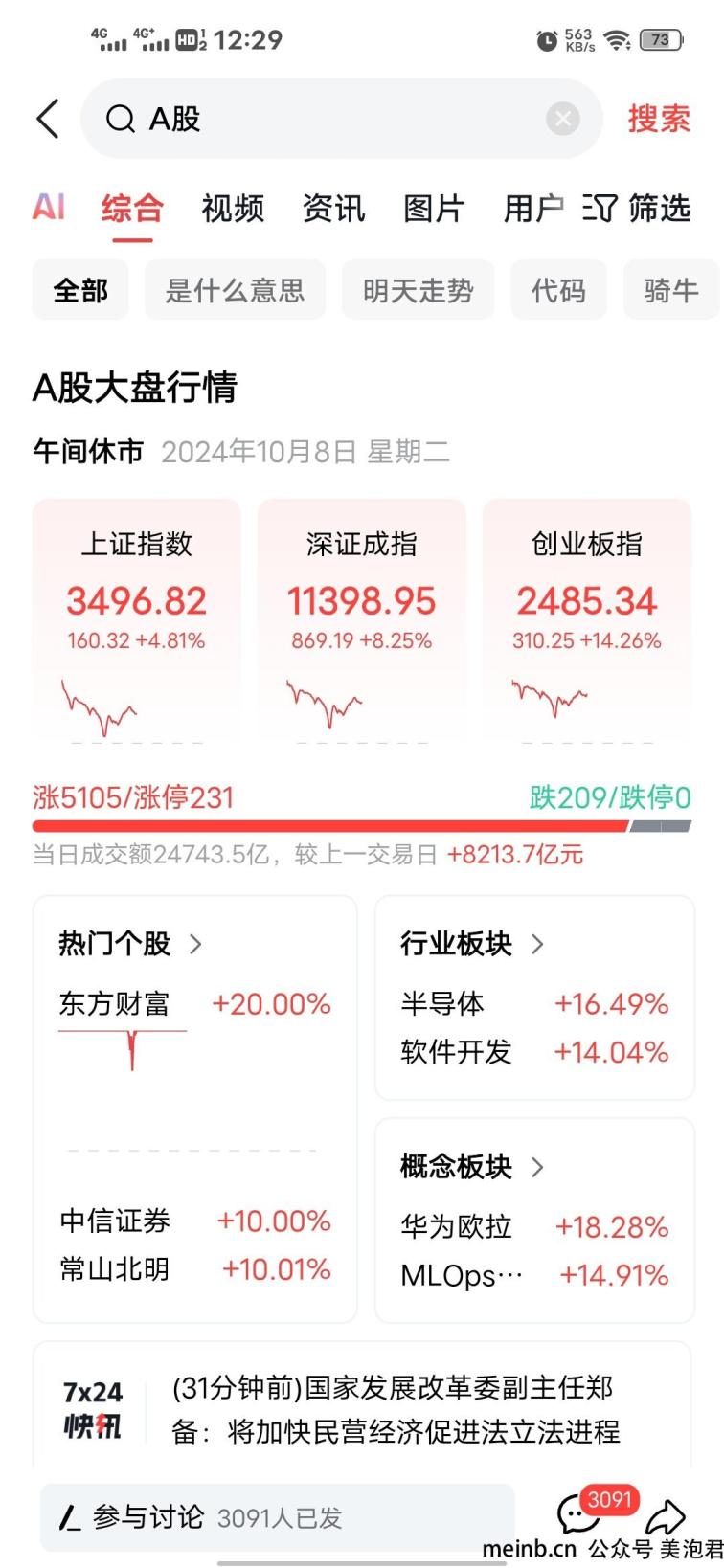Viewport: 724px width, 1568px height.
Task: Switch to the 视频 tab
Action: pos(233,208)
